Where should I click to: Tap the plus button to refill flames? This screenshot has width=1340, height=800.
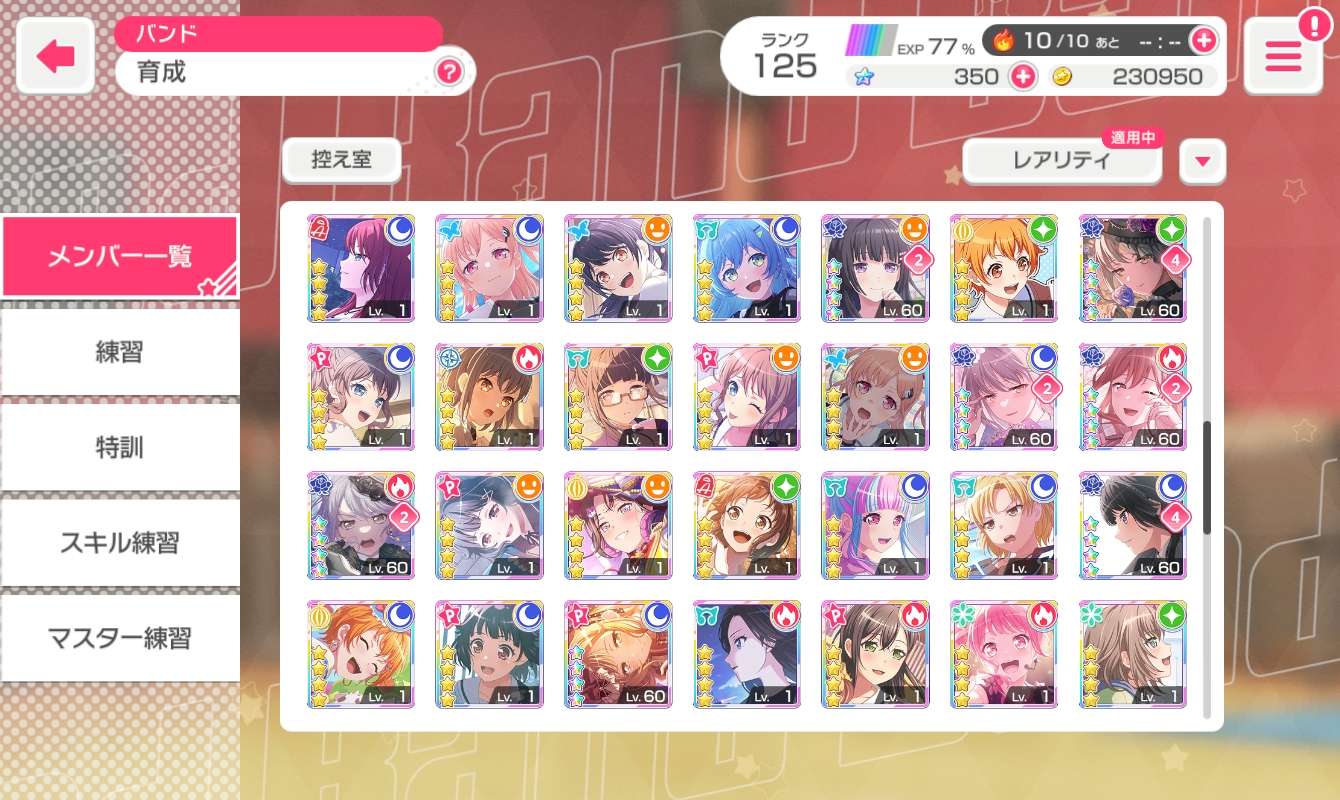(x=1204, y=40)
